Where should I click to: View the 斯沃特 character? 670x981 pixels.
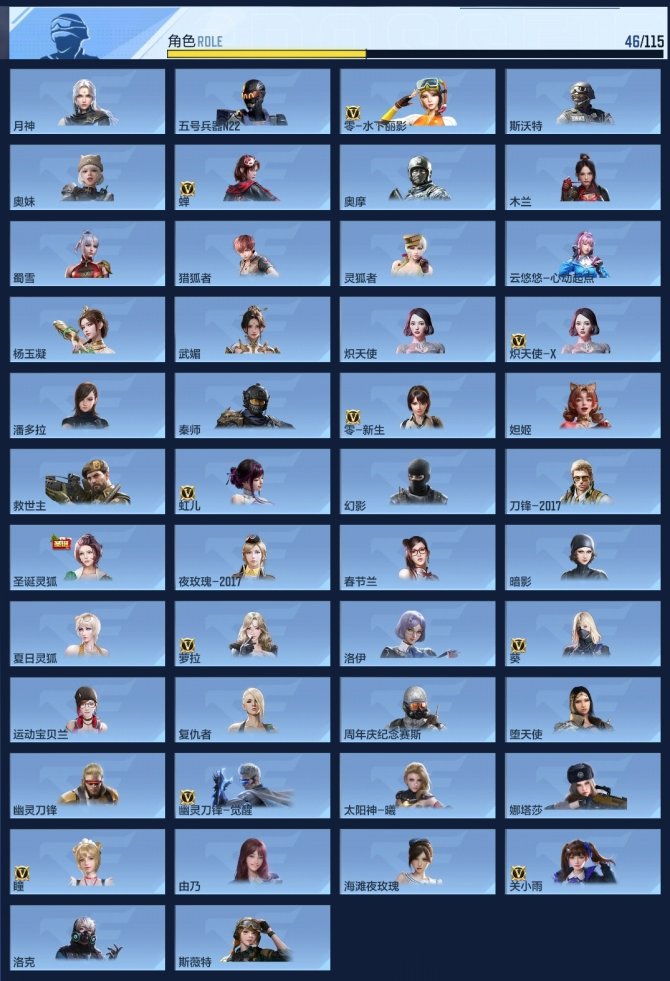582,101
